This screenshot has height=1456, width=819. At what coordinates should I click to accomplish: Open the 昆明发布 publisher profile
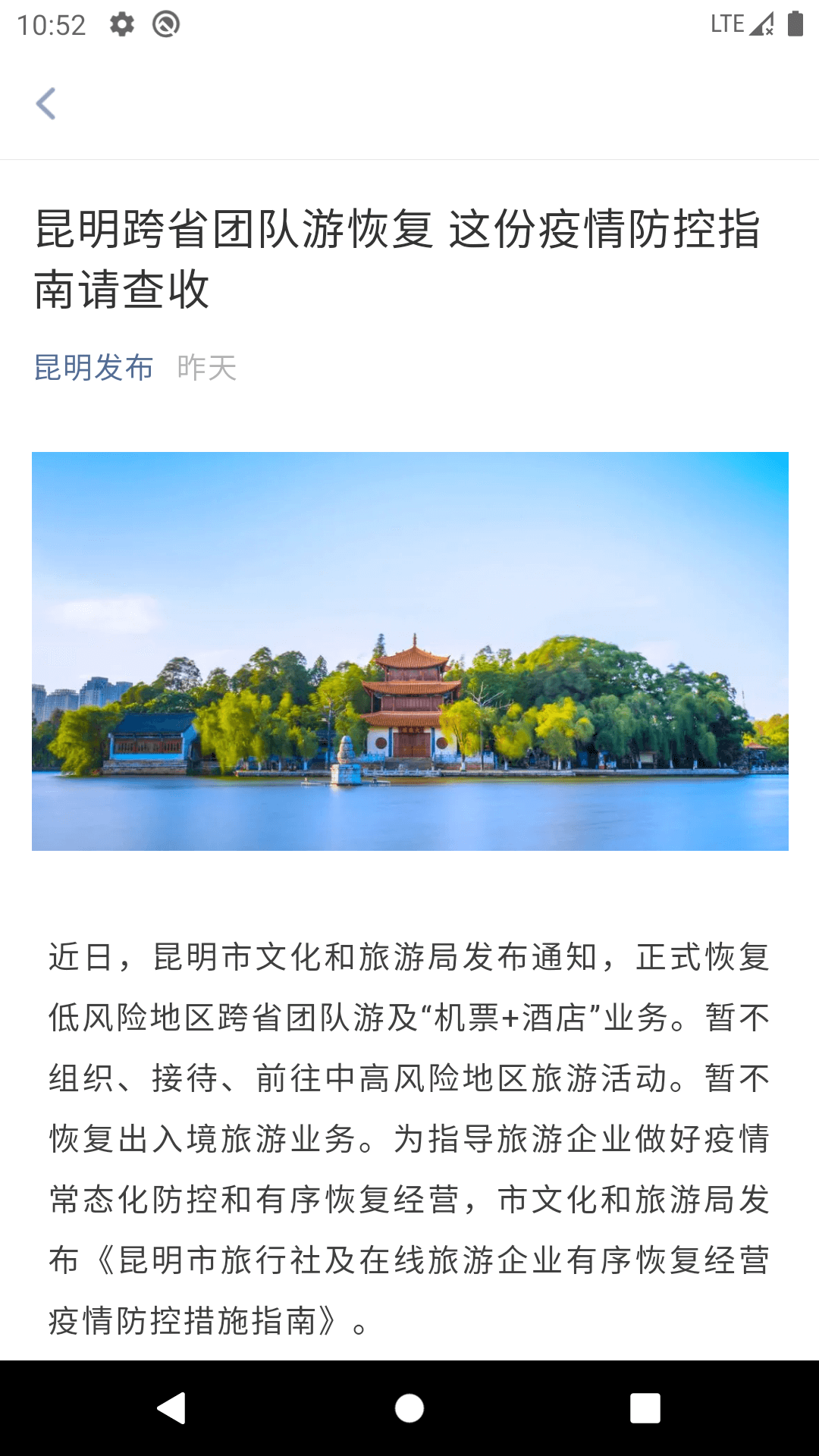coord(93,369)
